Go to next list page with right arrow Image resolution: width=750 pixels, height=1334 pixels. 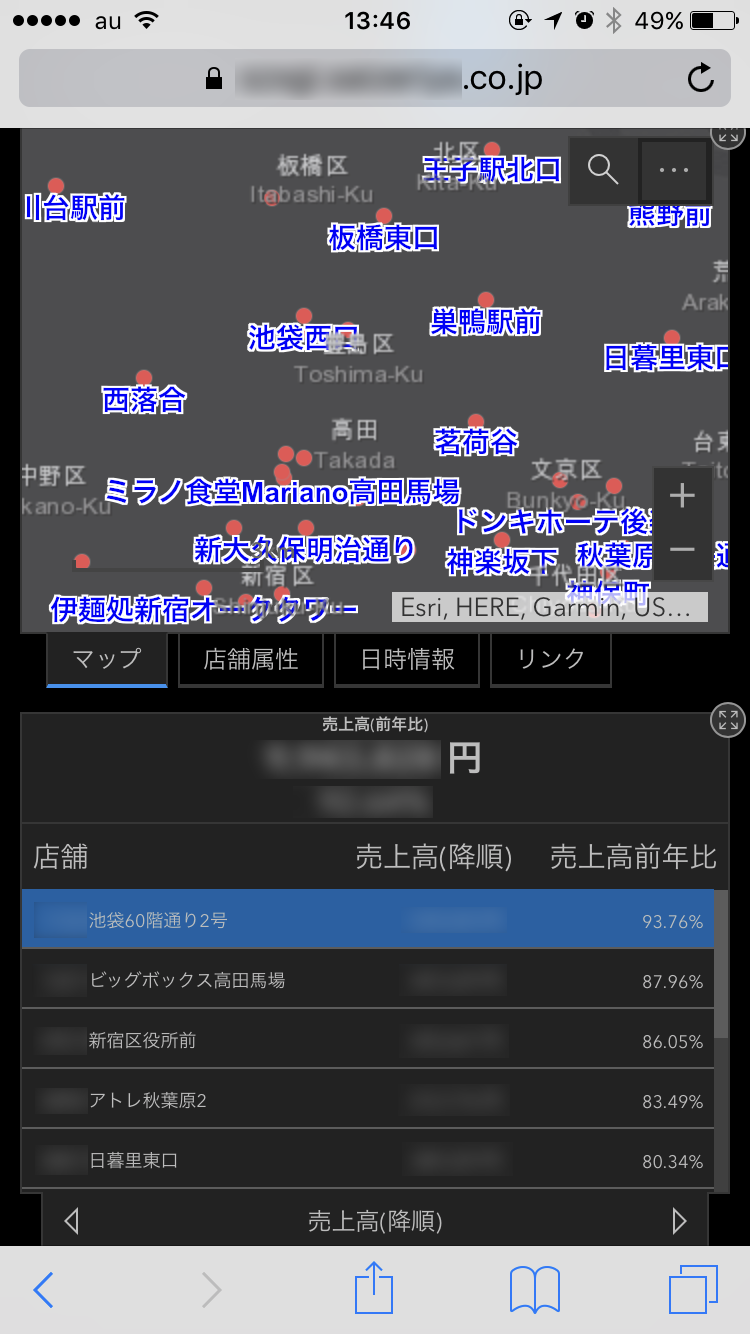679,1221
